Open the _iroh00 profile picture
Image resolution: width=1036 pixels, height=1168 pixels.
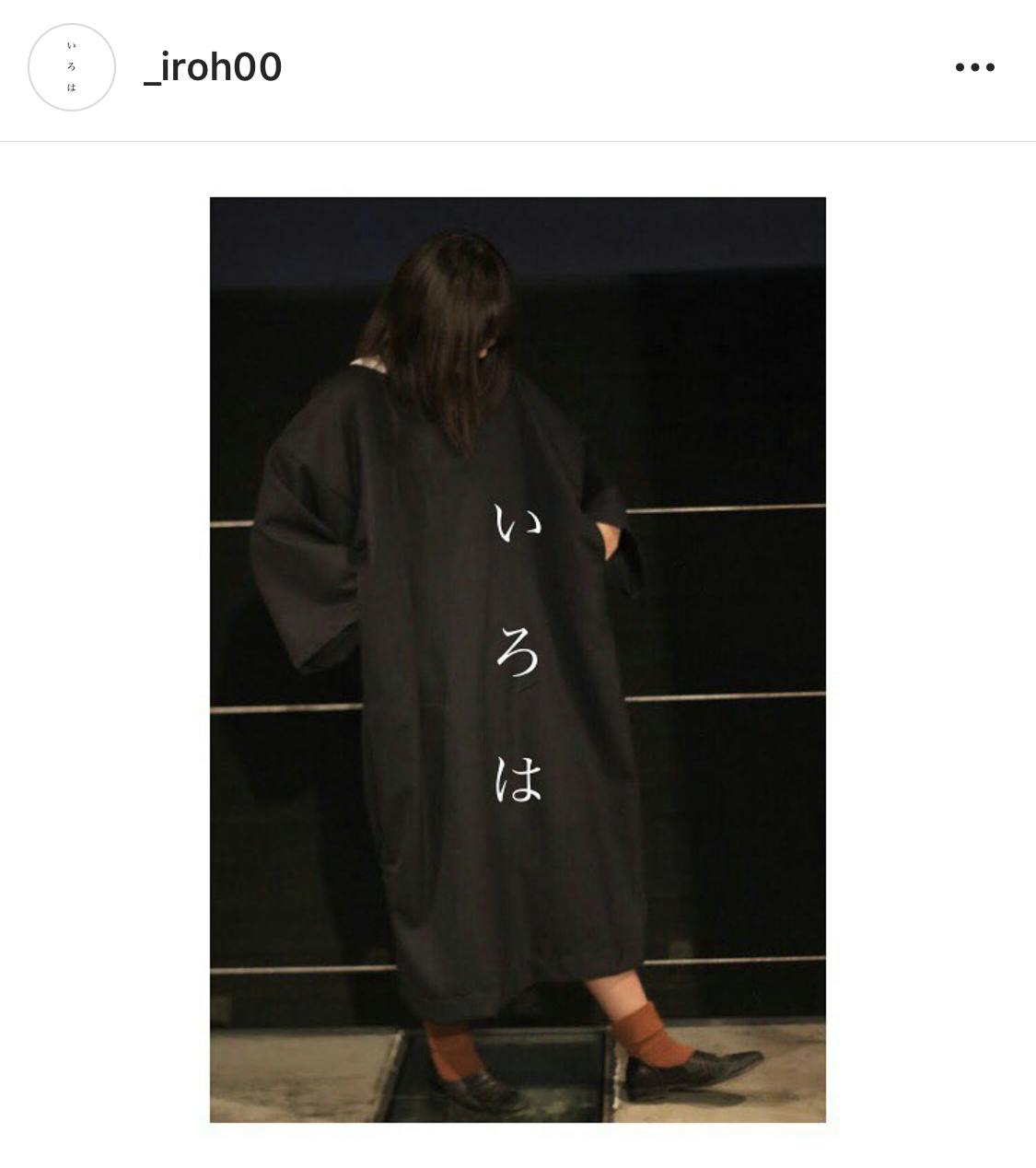coord(72,67)
